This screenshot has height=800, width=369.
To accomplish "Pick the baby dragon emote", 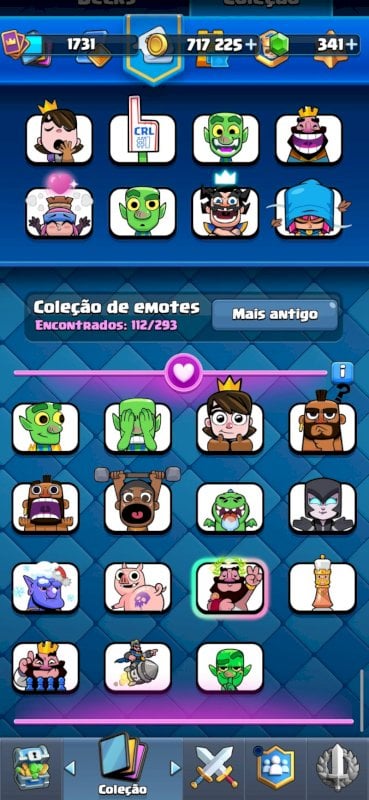I will [230, 508].
